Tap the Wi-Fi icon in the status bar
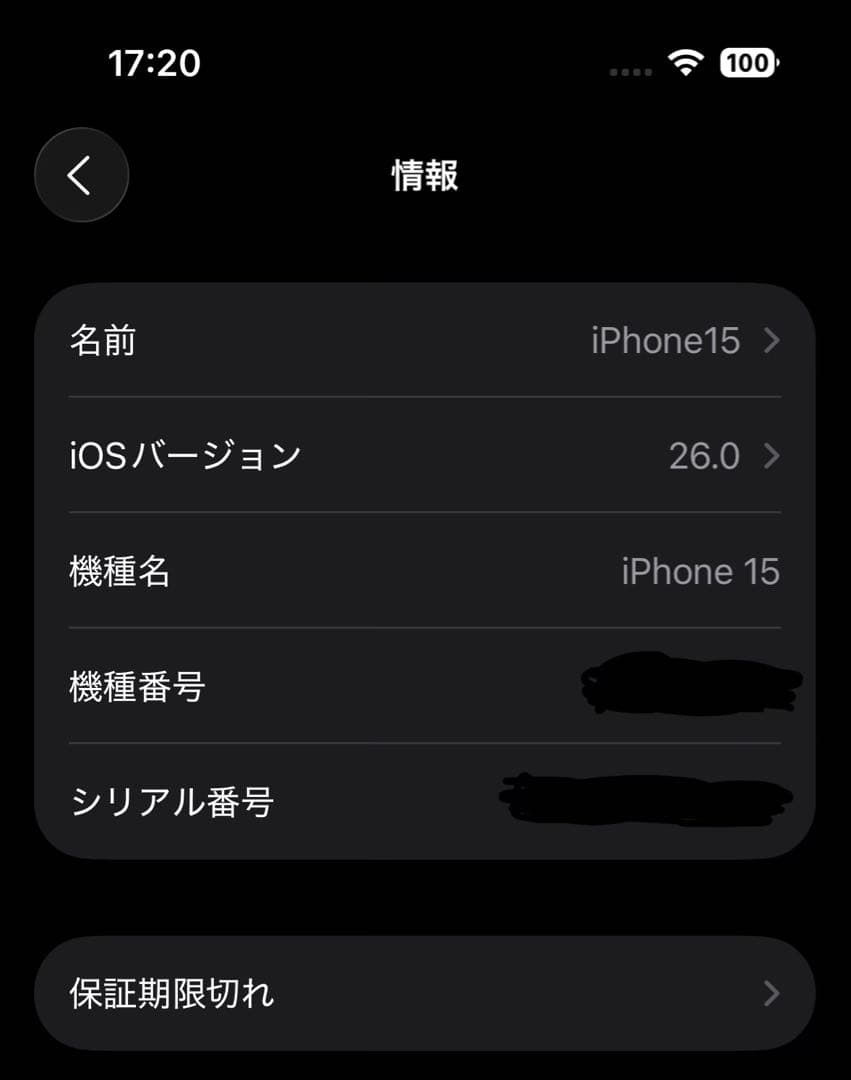 (x=685, y=62)
